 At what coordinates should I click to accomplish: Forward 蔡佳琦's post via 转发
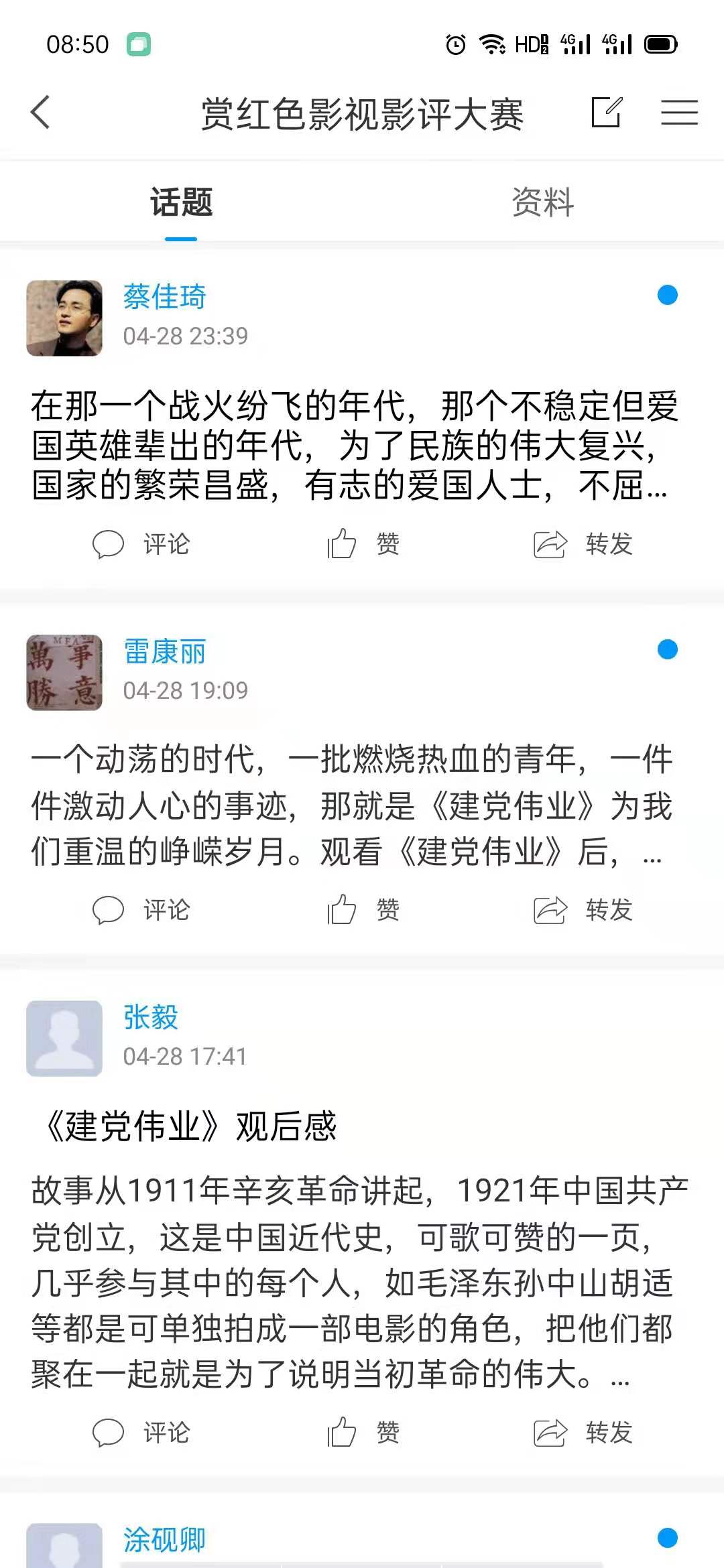(583, 544)
